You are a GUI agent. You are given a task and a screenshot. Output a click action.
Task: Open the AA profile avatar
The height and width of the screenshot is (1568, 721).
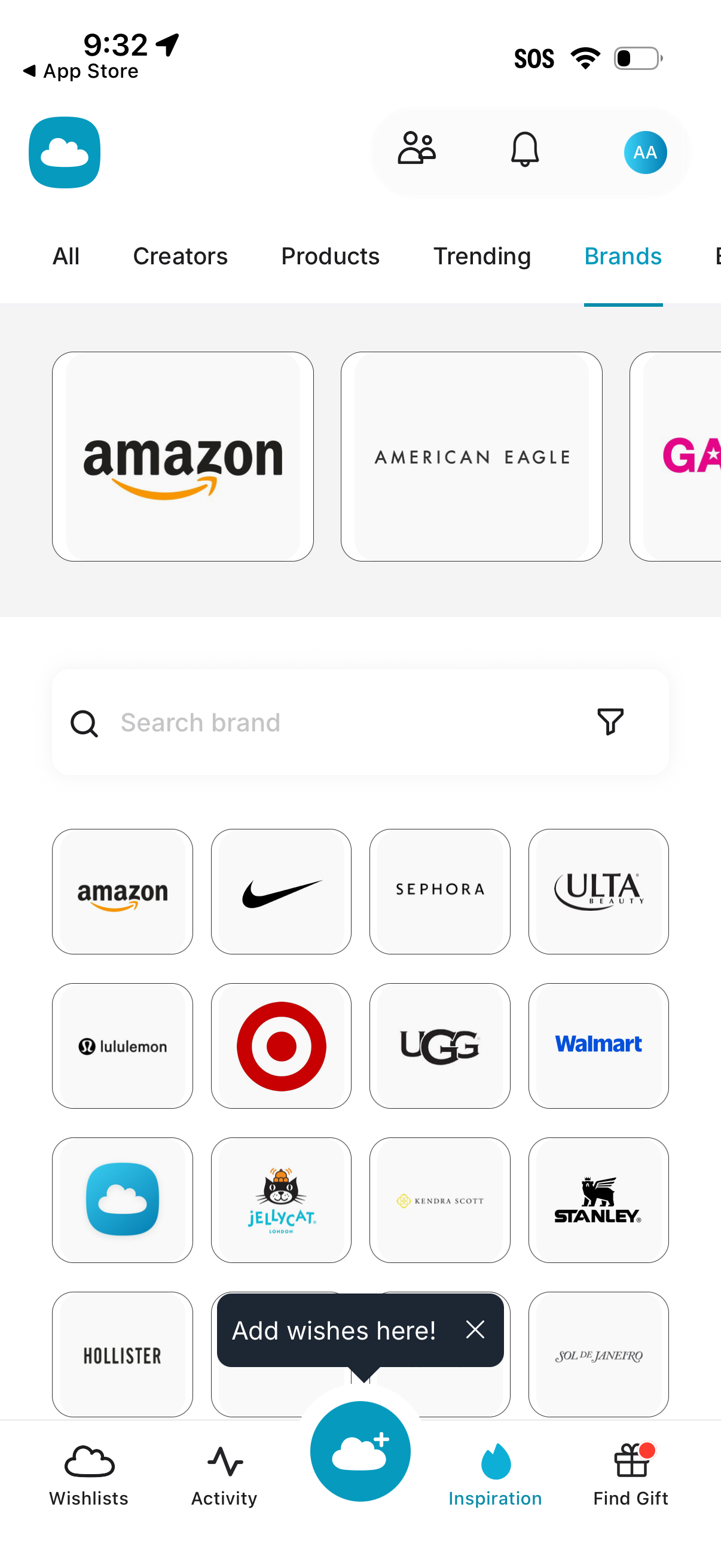pos(645,152)
